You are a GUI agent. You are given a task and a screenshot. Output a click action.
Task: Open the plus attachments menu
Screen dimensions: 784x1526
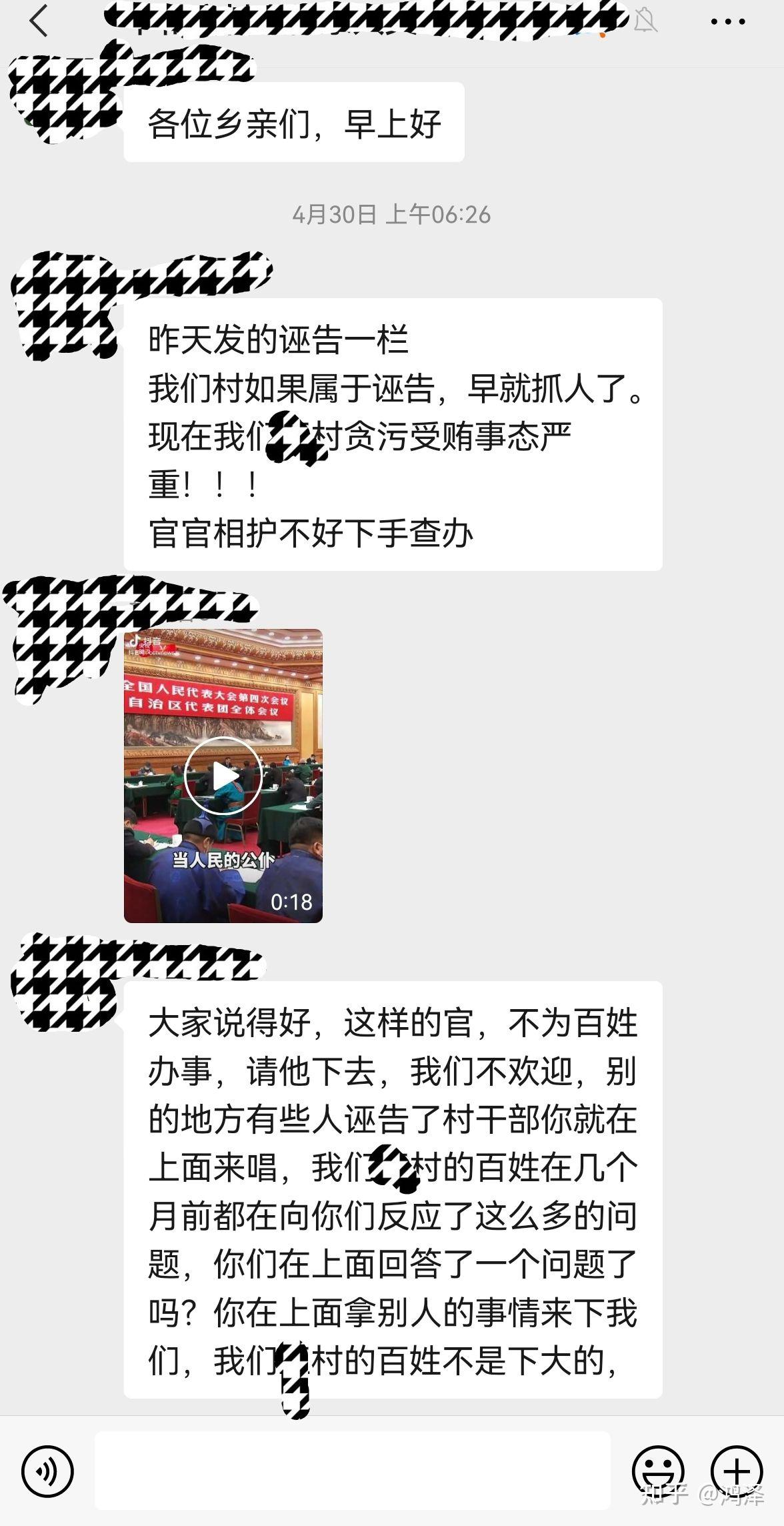(x=736, y=1471)
